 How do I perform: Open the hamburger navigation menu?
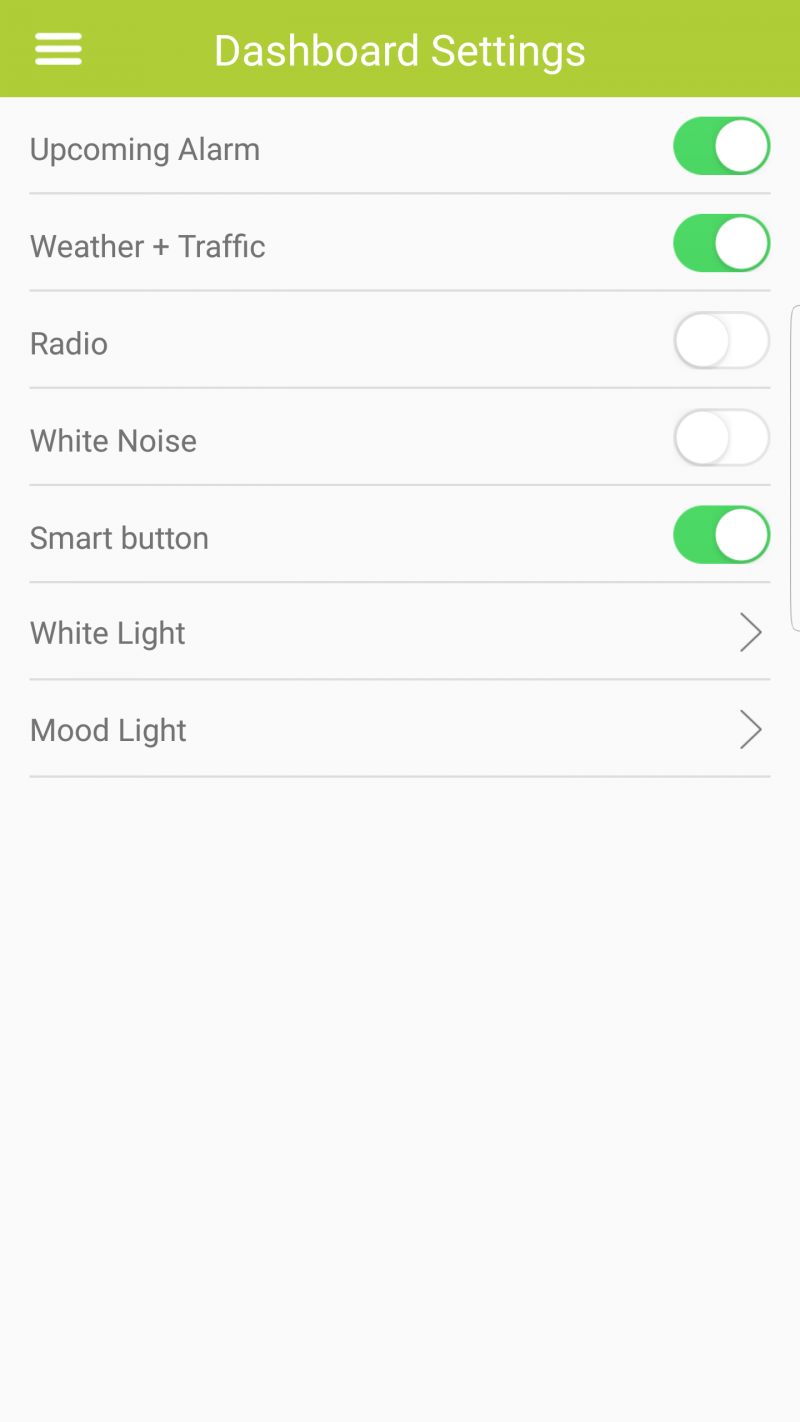point(57,48)
